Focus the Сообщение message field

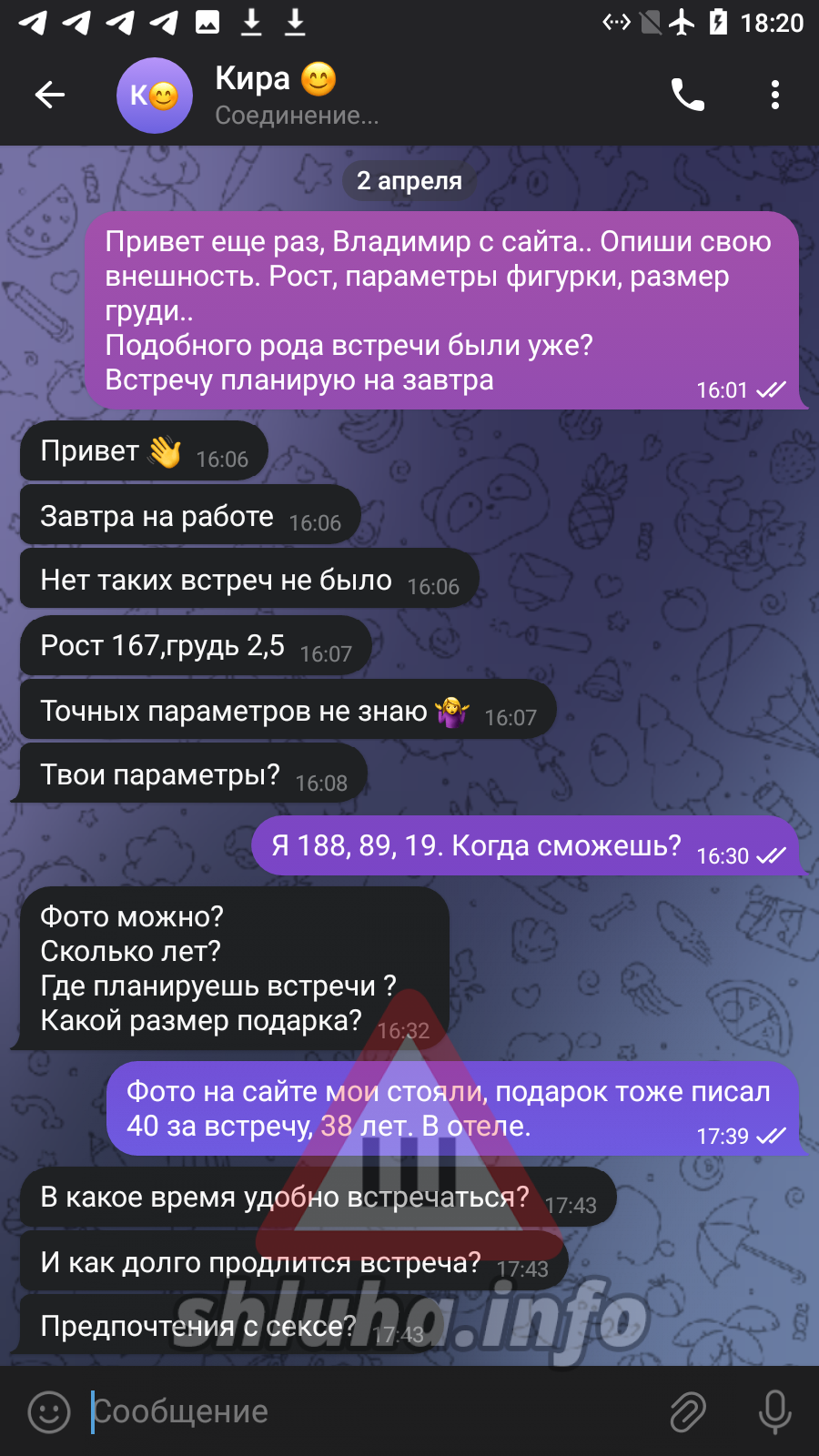pos(364,1411)
